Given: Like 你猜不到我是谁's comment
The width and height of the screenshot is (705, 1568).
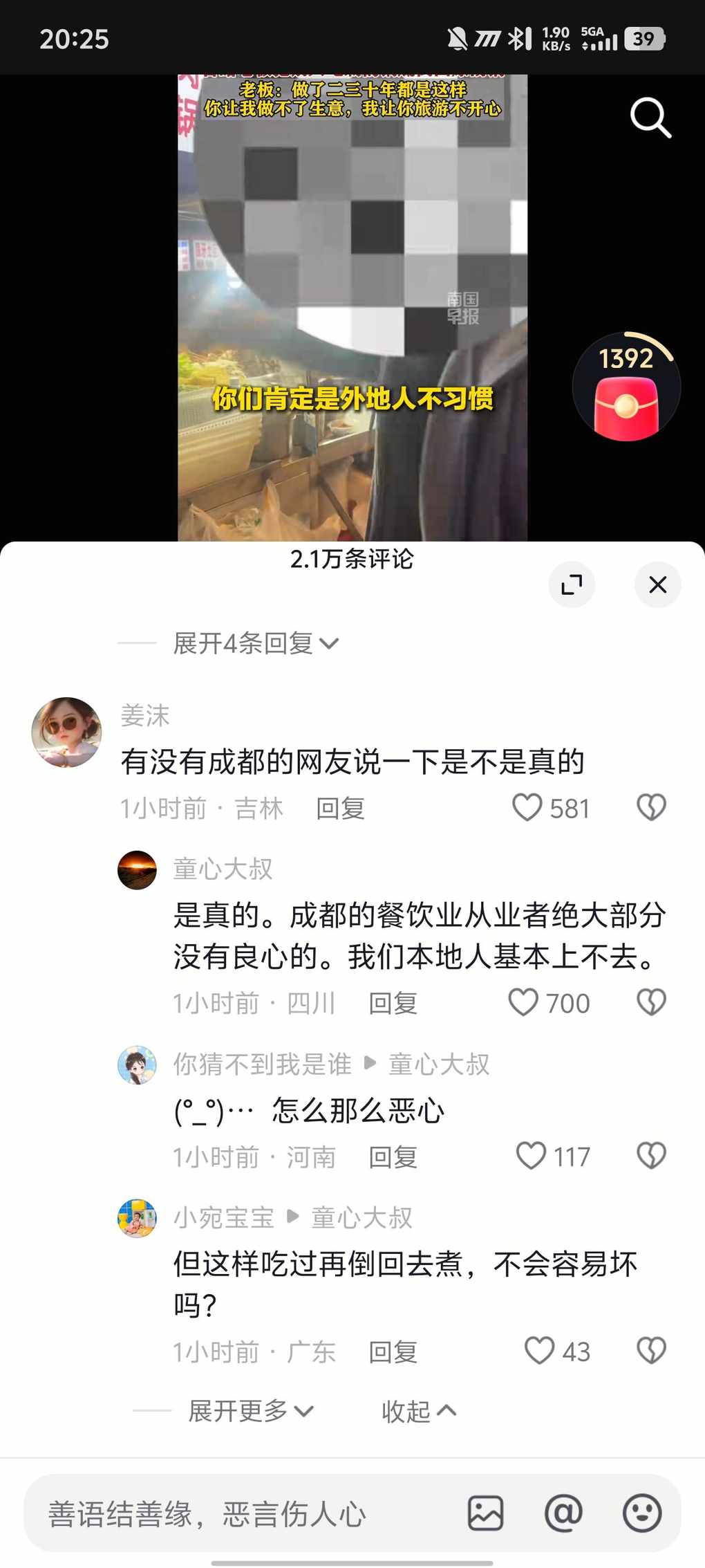Looking at the screenshot, I should [532, 1156].
